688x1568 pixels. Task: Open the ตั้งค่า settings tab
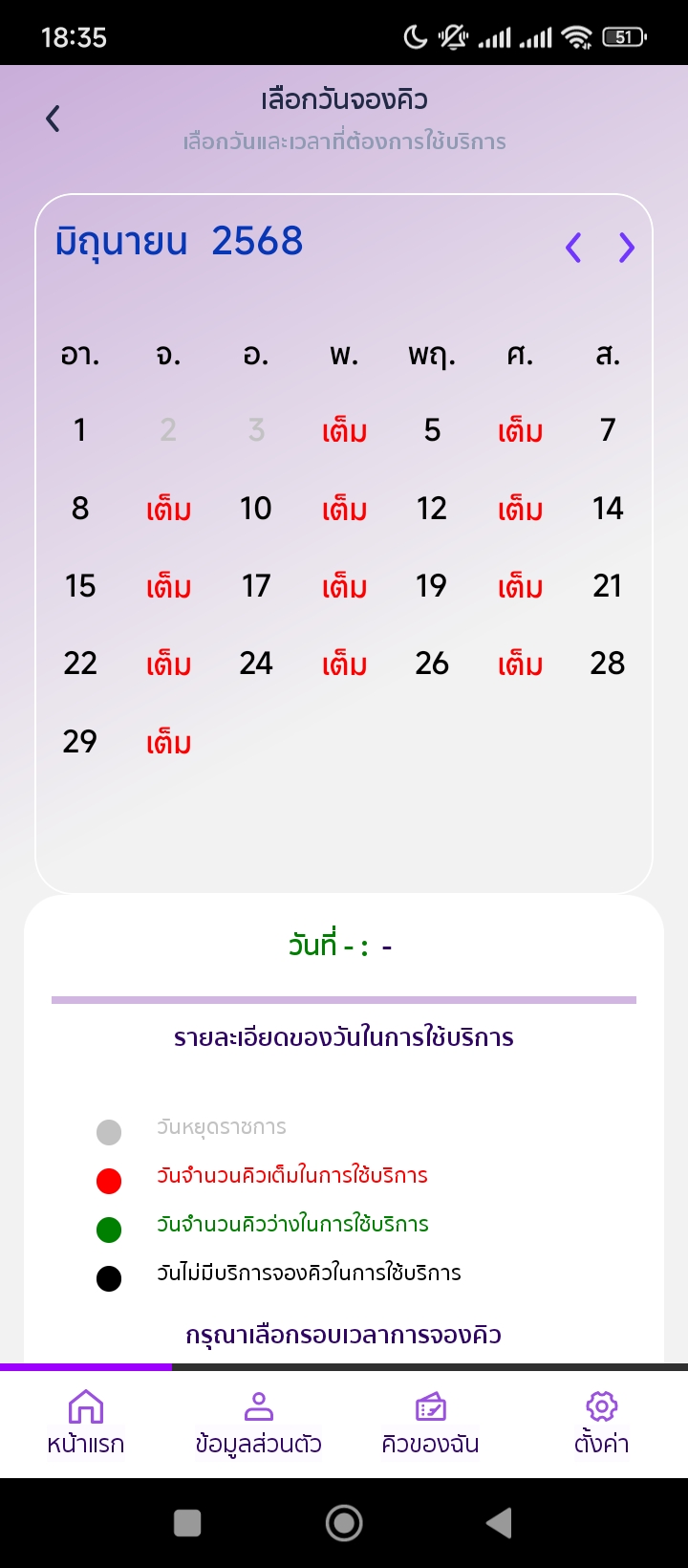coord(602,1424)
